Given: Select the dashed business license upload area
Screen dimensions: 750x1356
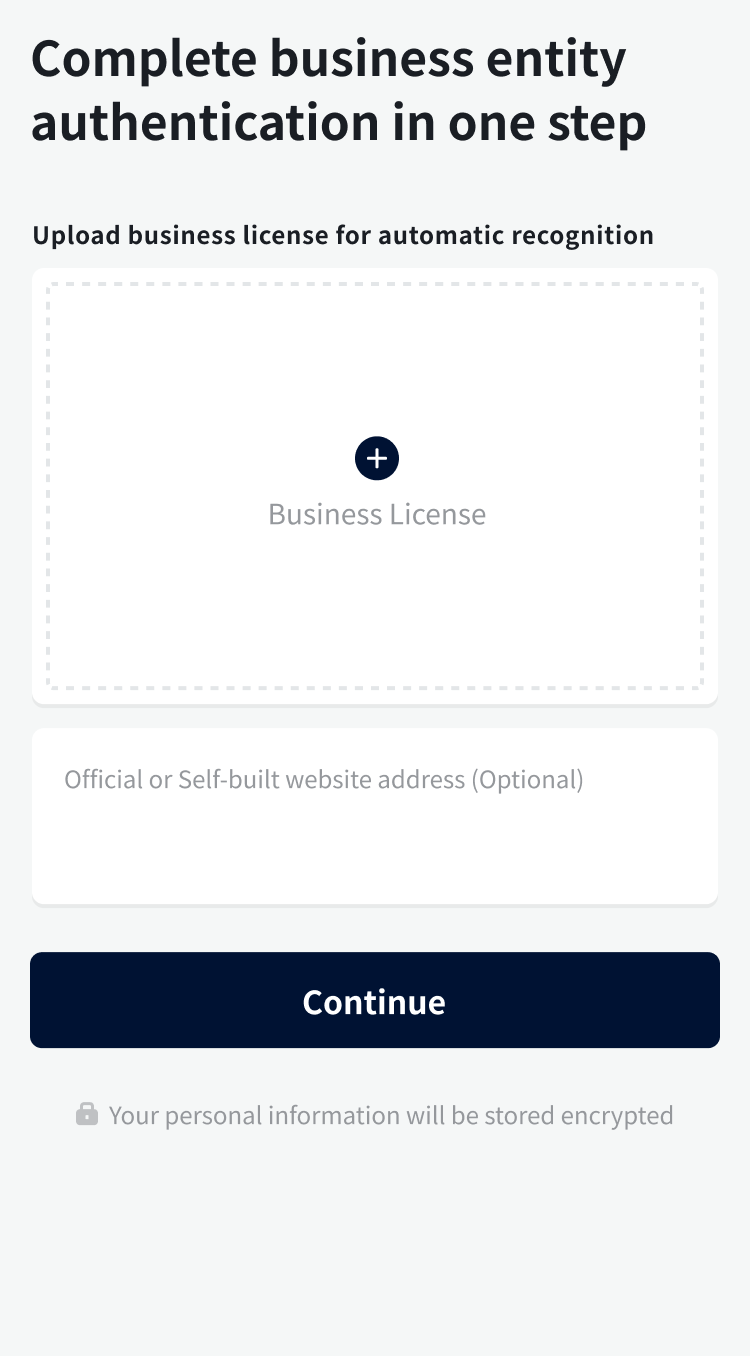Looking at the screenshot, I should (x=375, y=600).
